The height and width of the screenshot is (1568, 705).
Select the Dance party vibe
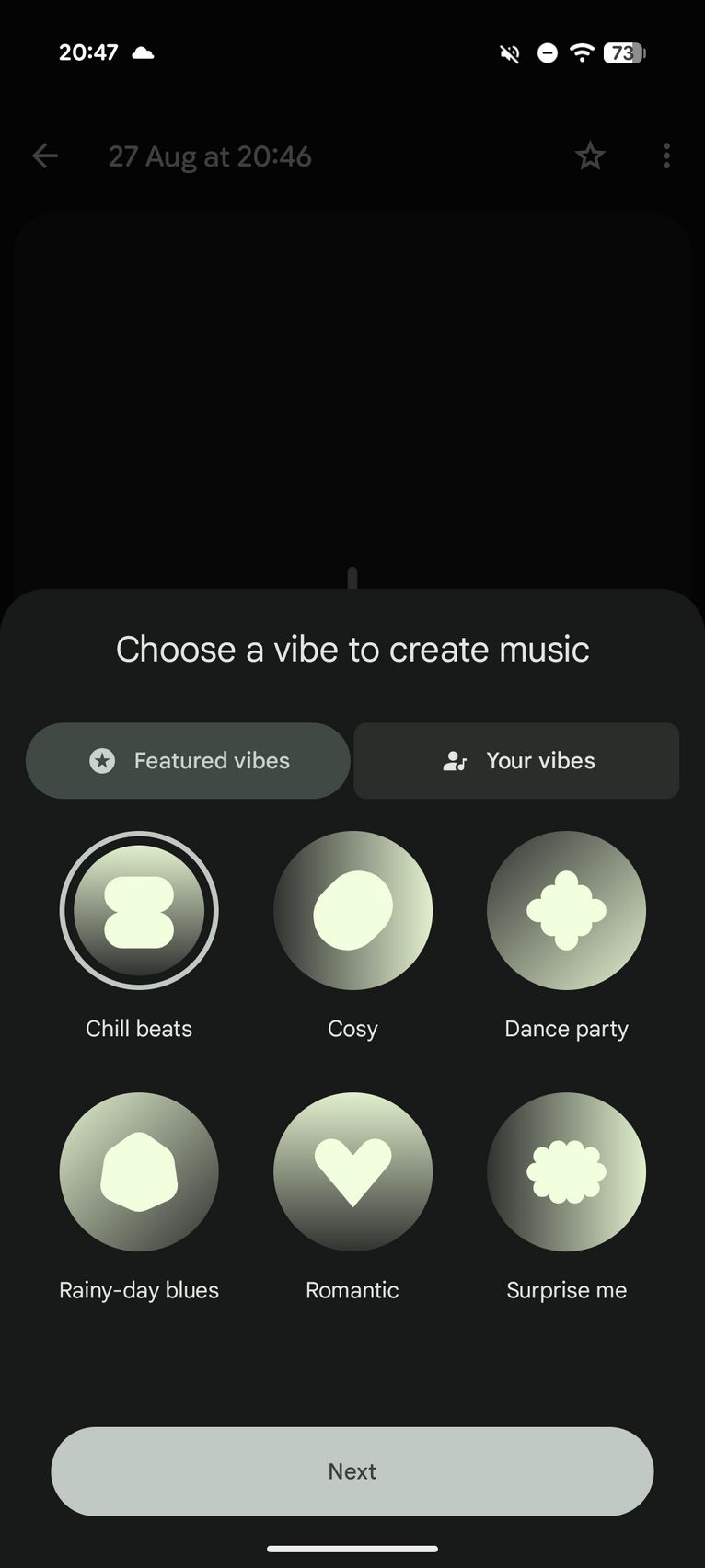point(566,910)
